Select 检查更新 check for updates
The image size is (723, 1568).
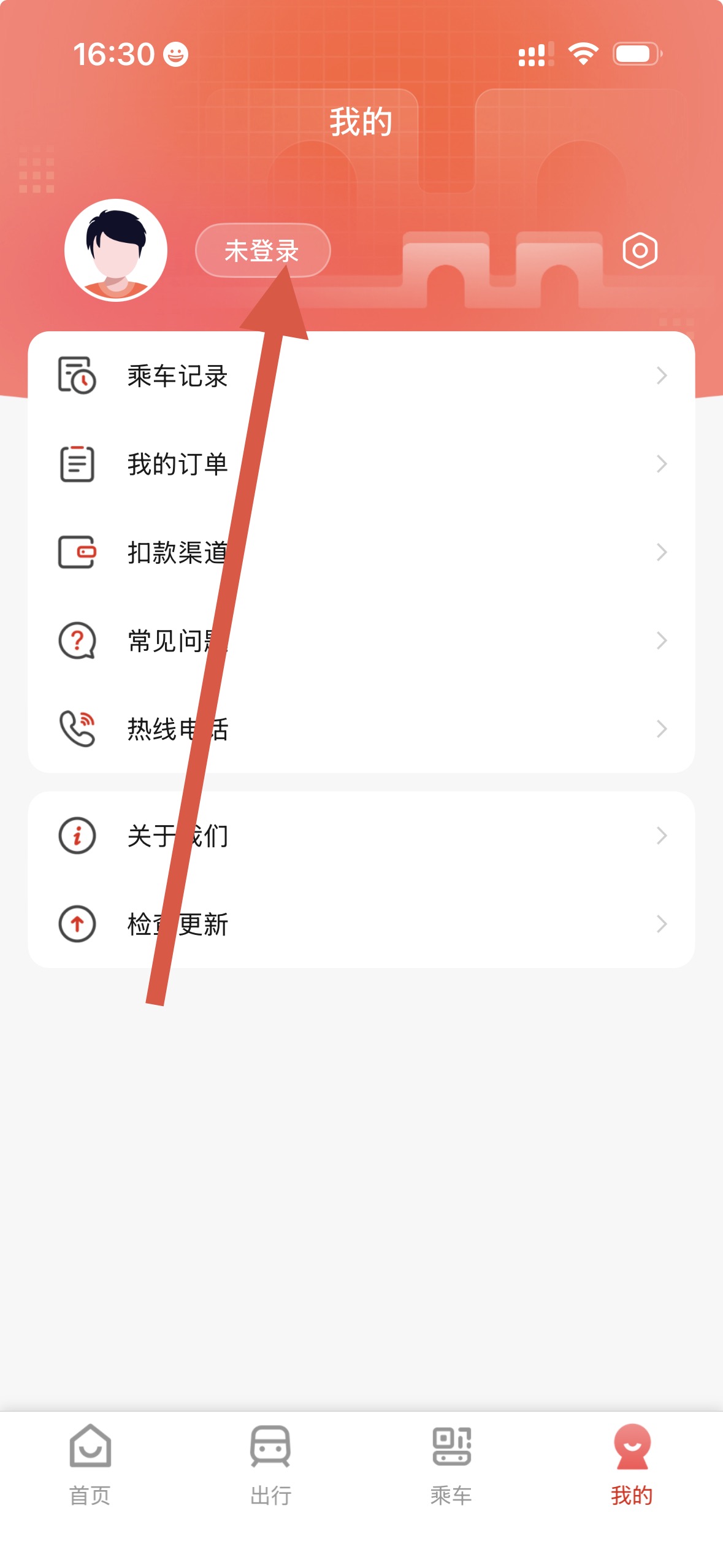pyautogui.click(x=361, y=924)
